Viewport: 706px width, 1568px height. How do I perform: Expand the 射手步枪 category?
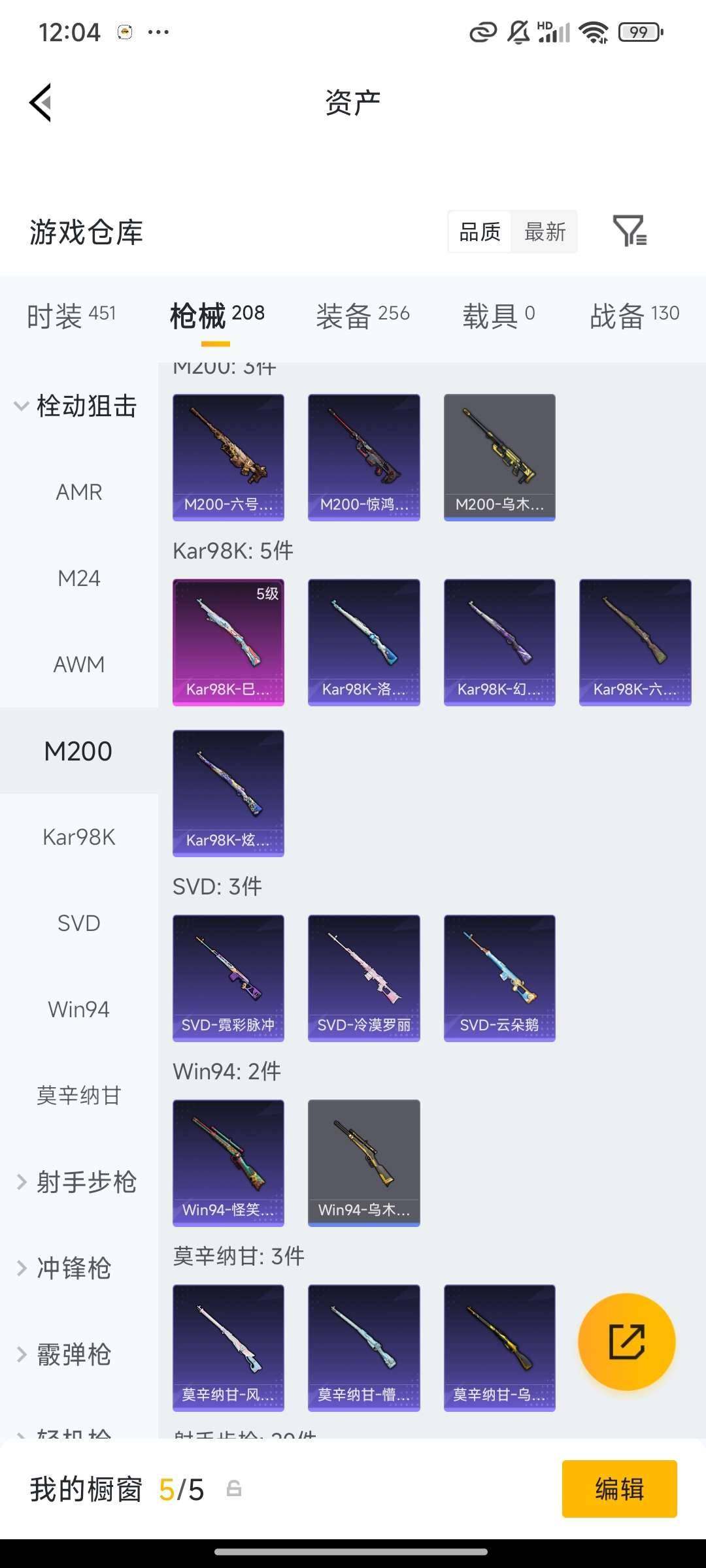77,1182
